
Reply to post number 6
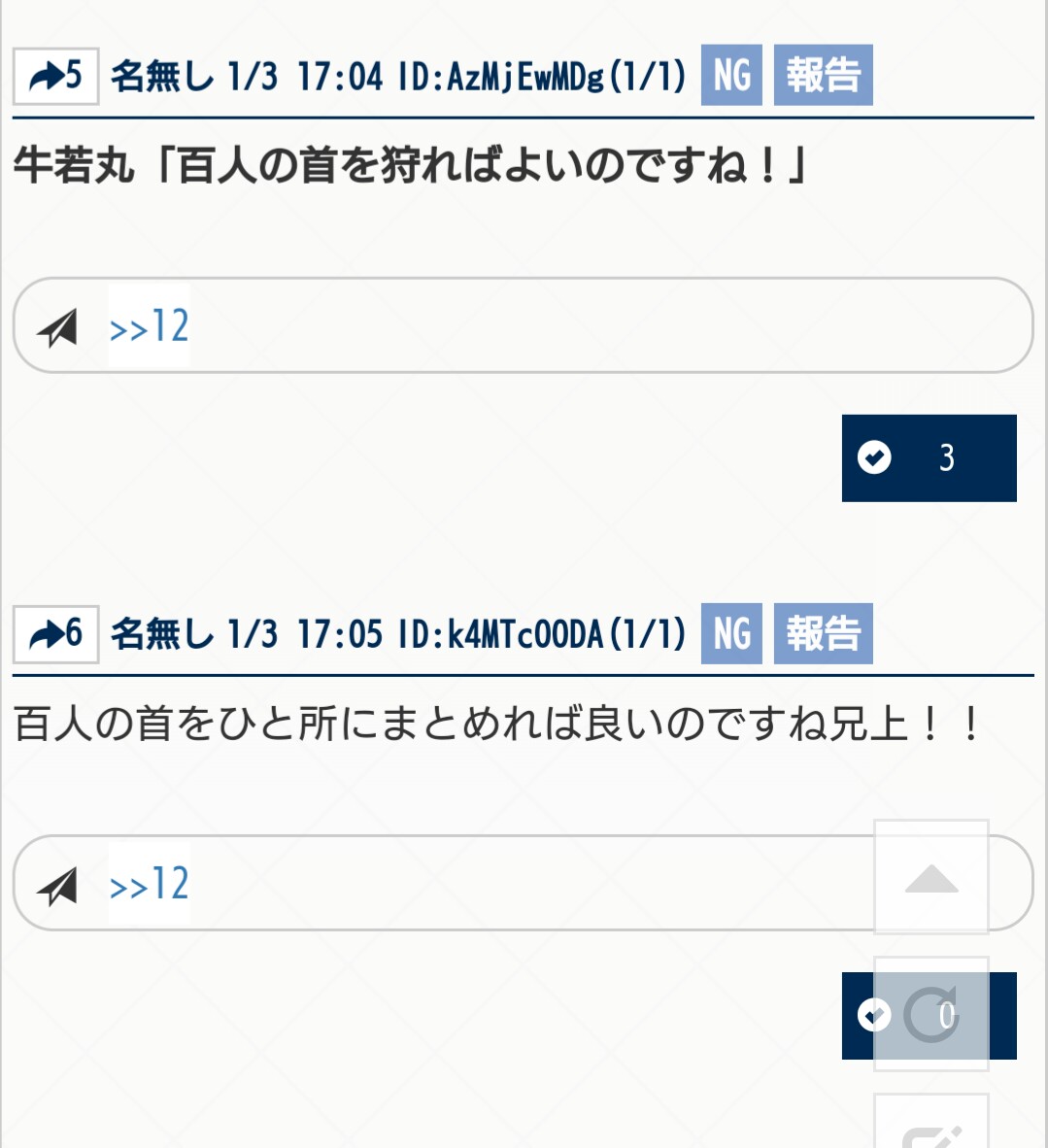(55, 634)
